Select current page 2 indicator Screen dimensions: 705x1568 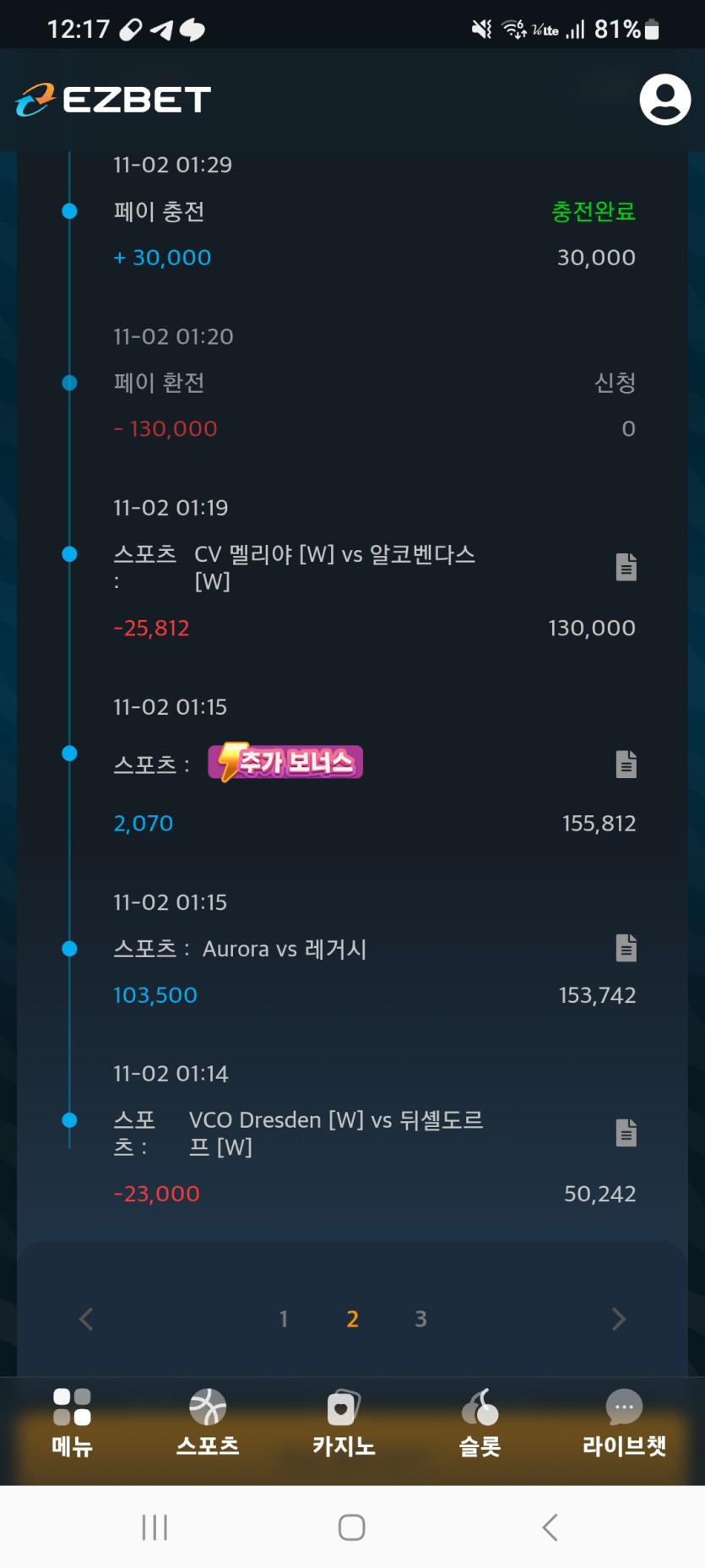[x=352, y=1319]
